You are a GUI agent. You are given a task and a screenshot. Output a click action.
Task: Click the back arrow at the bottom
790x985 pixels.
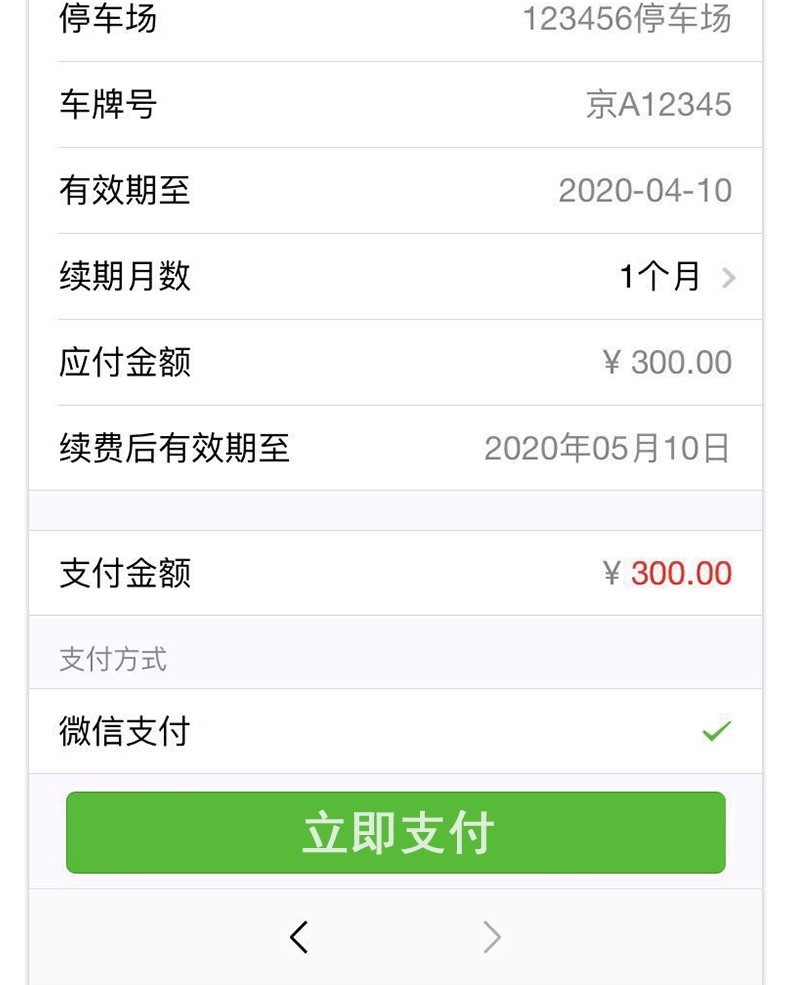click(298, 937)
